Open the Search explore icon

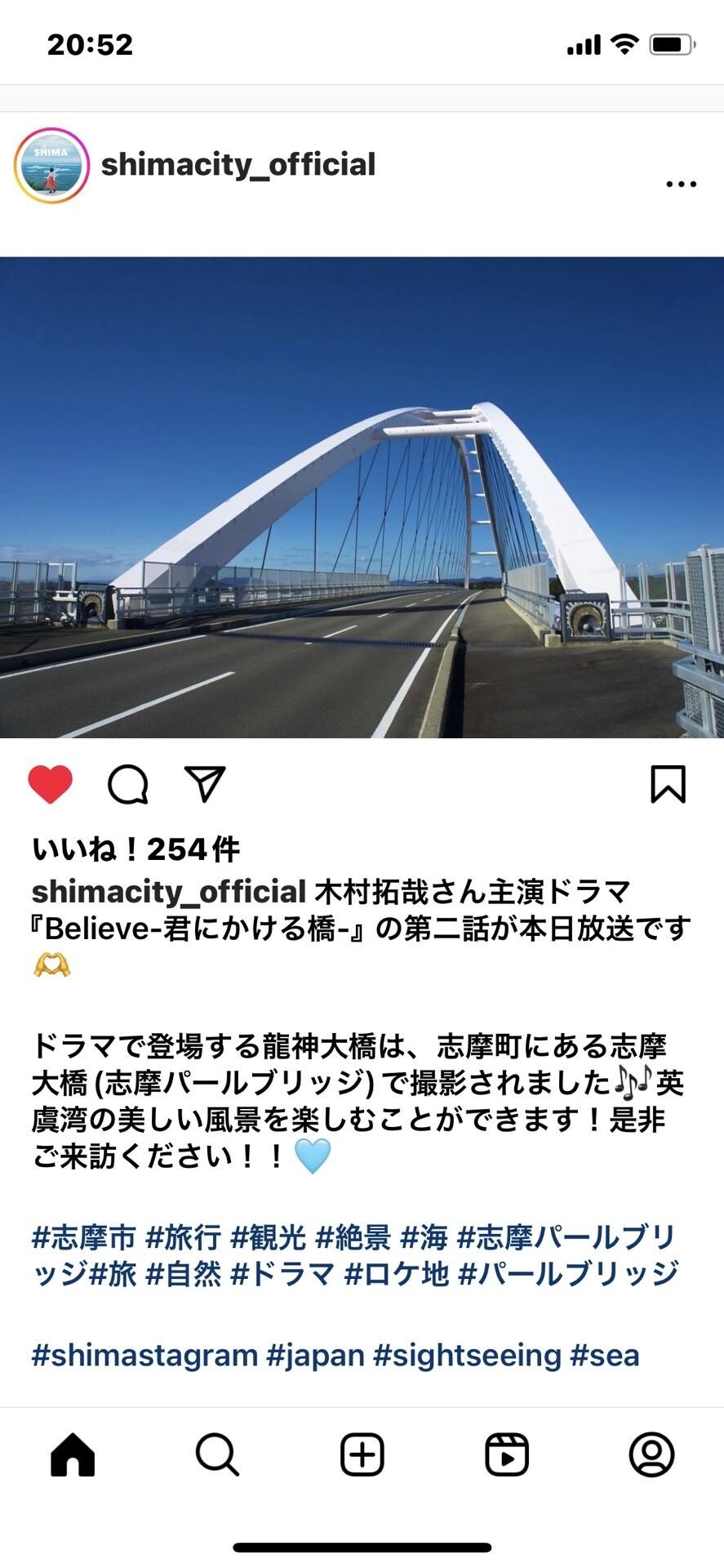[x=217, y=1454]
